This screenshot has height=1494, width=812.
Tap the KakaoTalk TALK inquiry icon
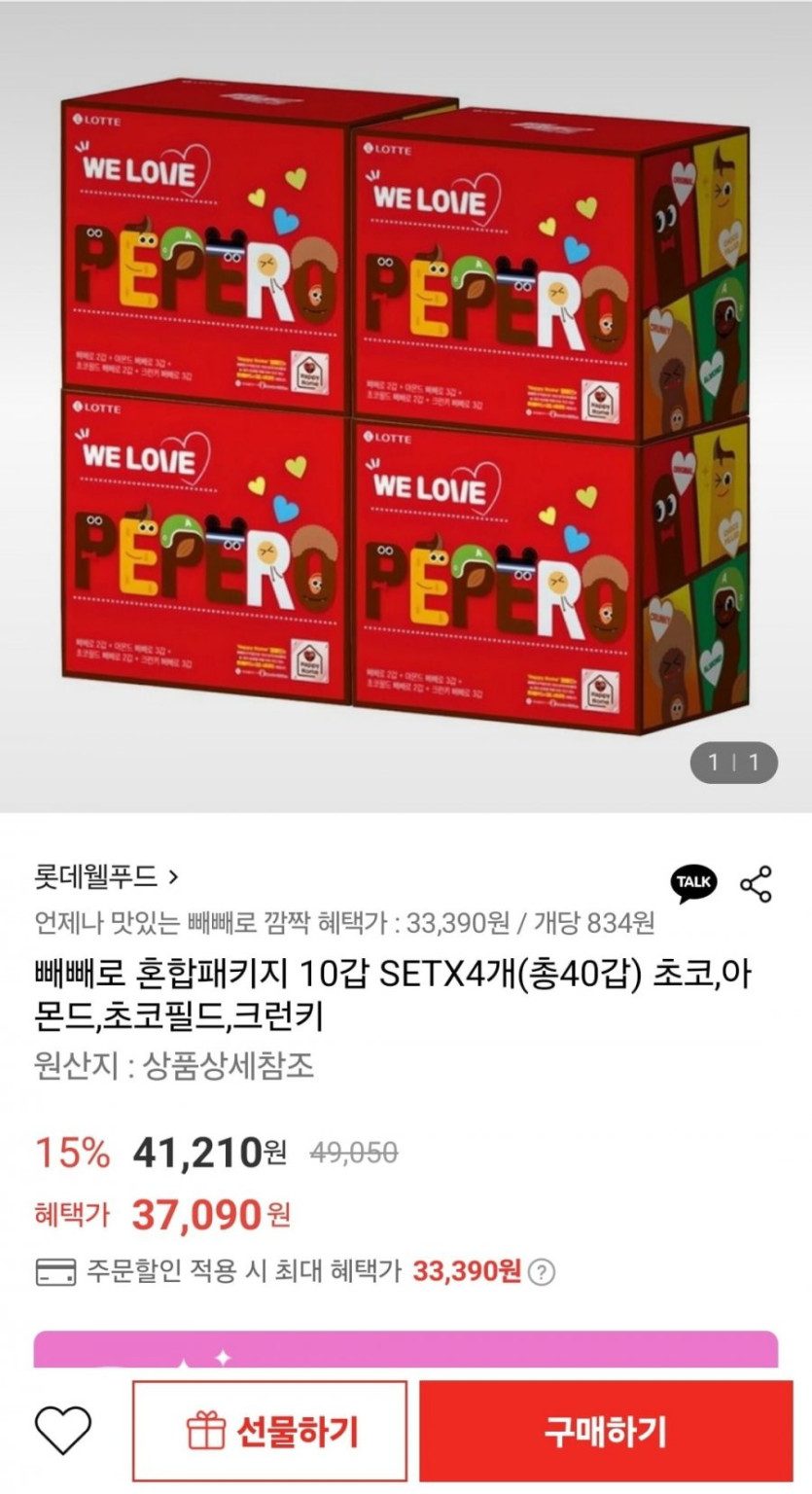pyautogui.click(x=694, y=882)
